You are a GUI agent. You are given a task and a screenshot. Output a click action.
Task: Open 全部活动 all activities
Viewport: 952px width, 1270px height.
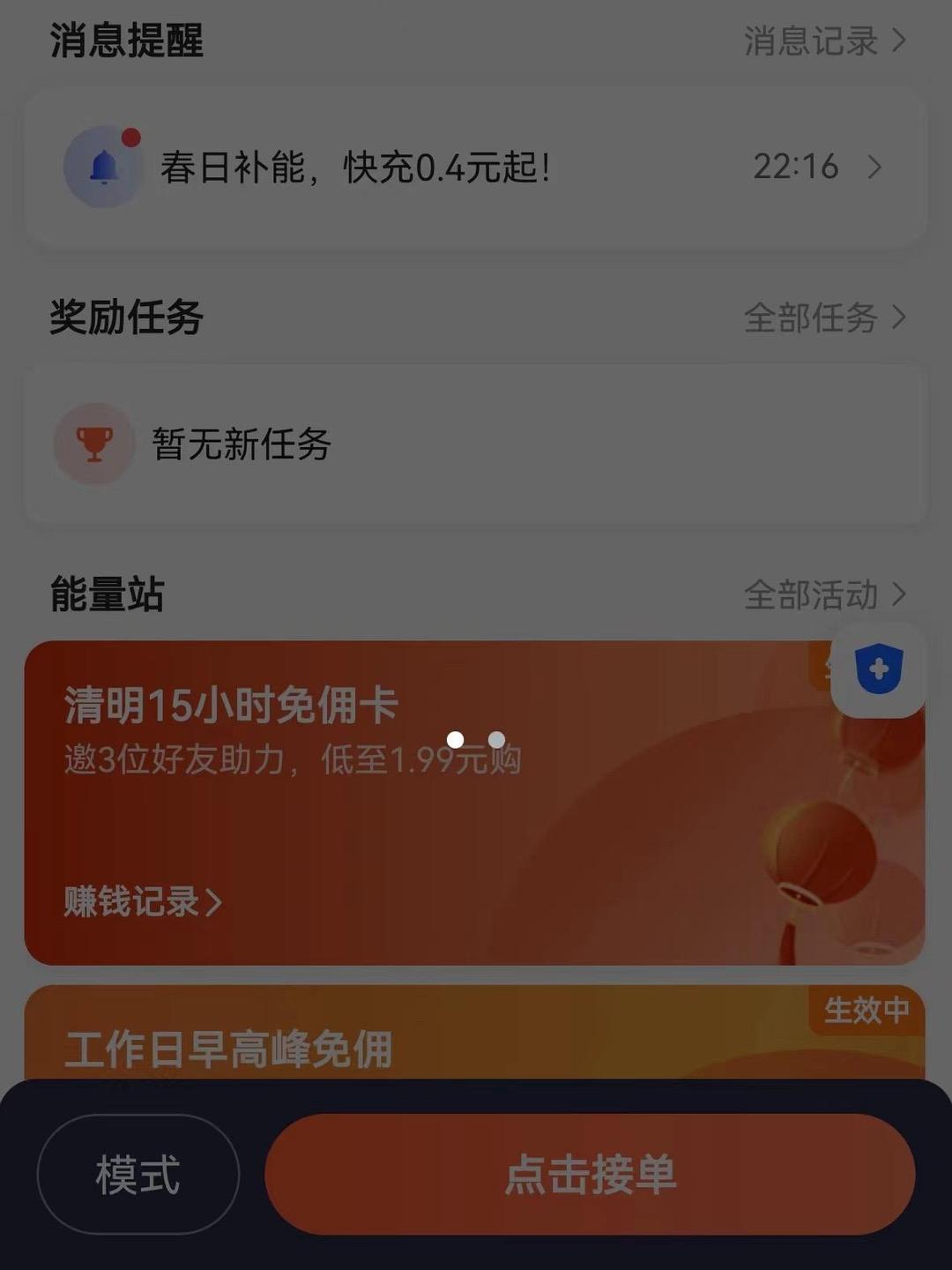811,595
